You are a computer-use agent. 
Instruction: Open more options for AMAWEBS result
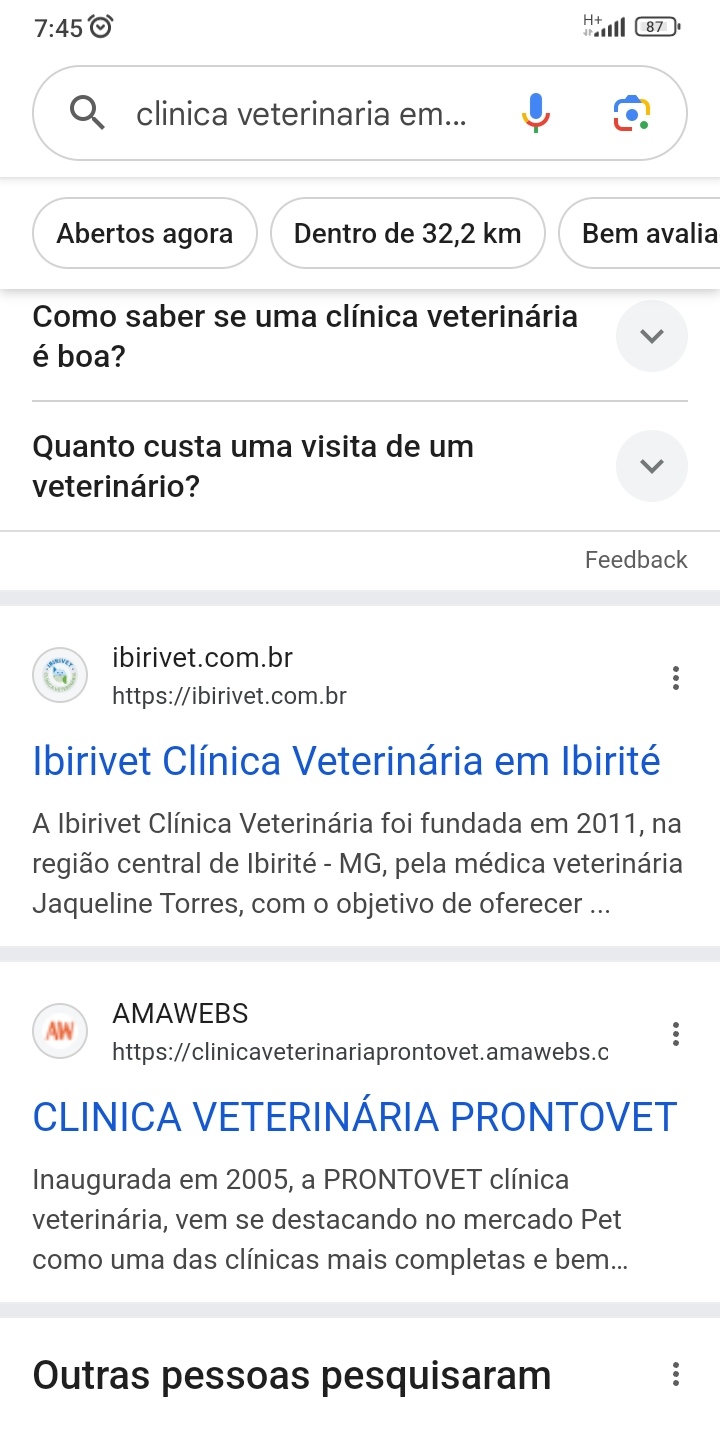coord(676,1034)
